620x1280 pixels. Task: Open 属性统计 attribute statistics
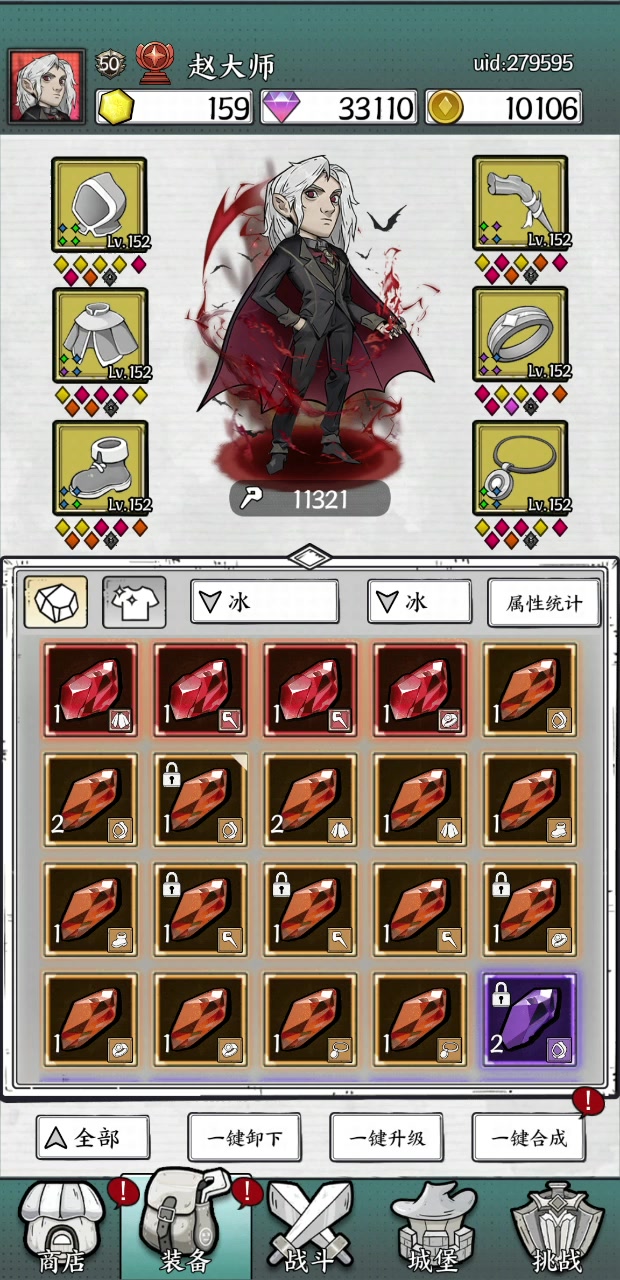545,602
